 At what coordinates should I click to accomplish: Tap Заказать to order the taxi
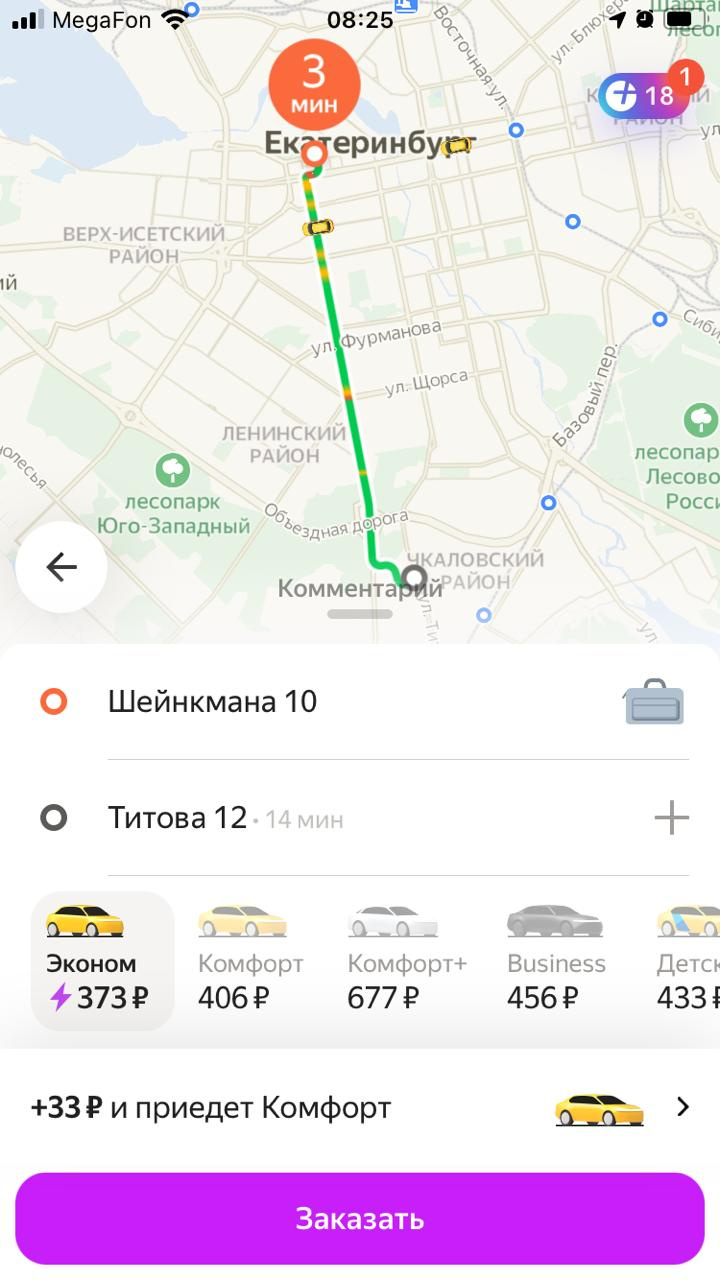pyautogui.click(x=360, y=1219)
